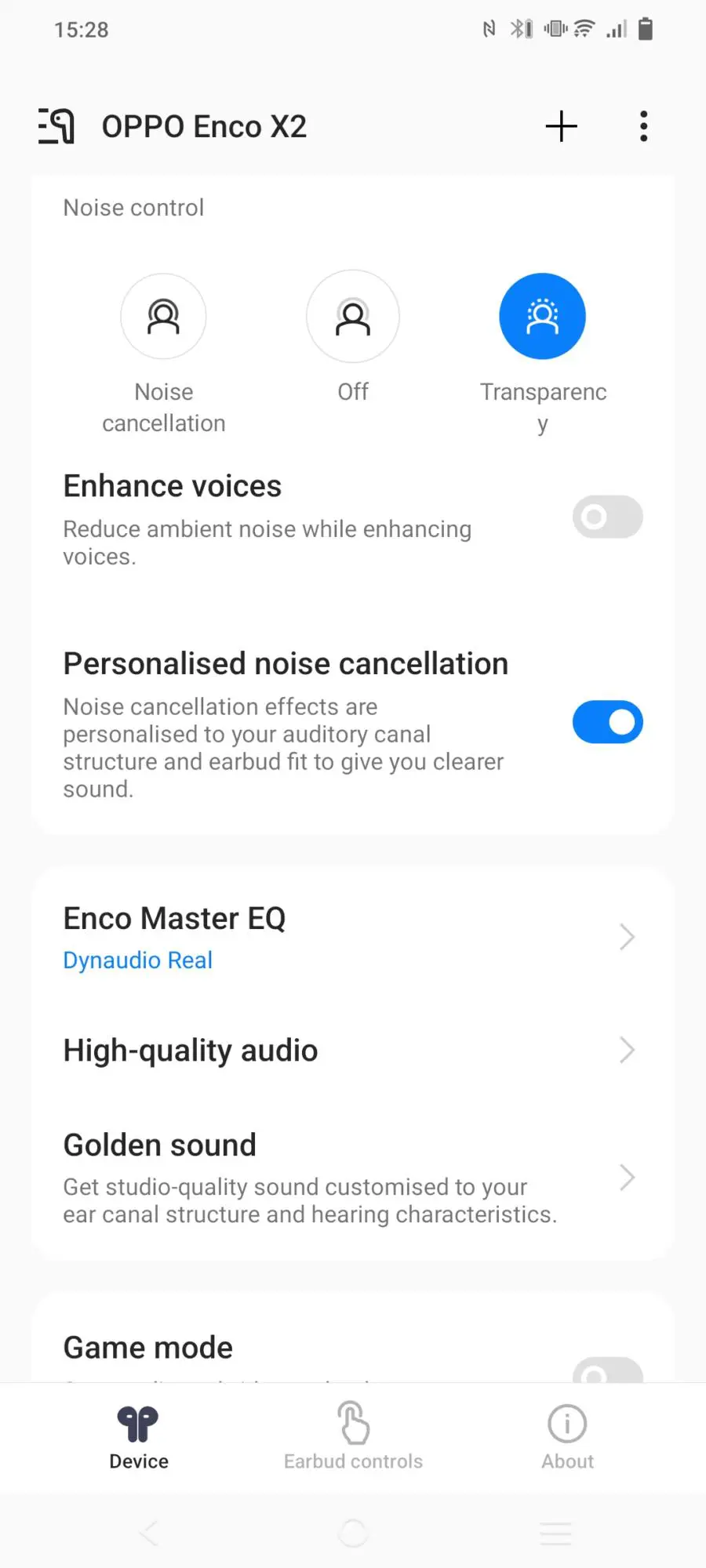
Task: Go to the Device tab
Action: click(x=139, y=1436)
